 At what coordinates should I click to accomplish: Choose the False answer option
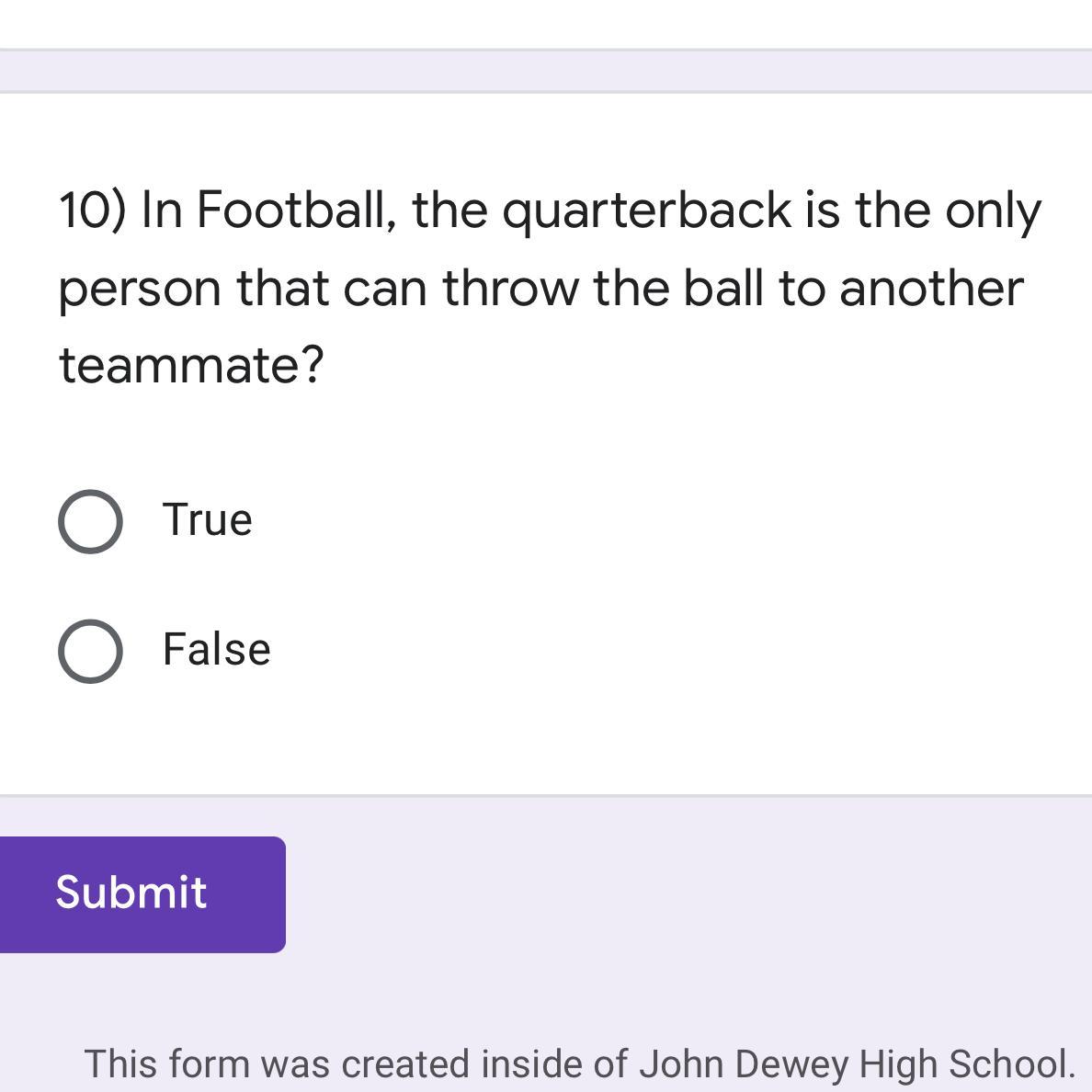[90, 651]
